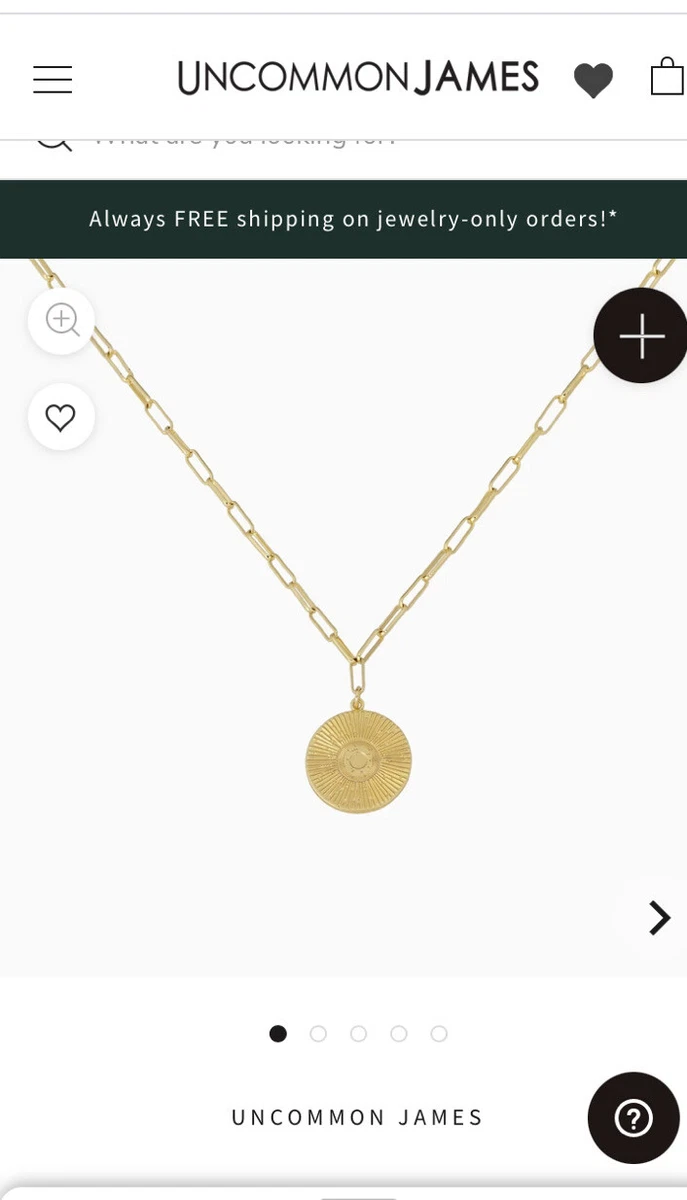Go to the Uncommon James homepage logo
Image resolution: width=687 pixels, height=1200 pixels.
[x=358, y=78]
